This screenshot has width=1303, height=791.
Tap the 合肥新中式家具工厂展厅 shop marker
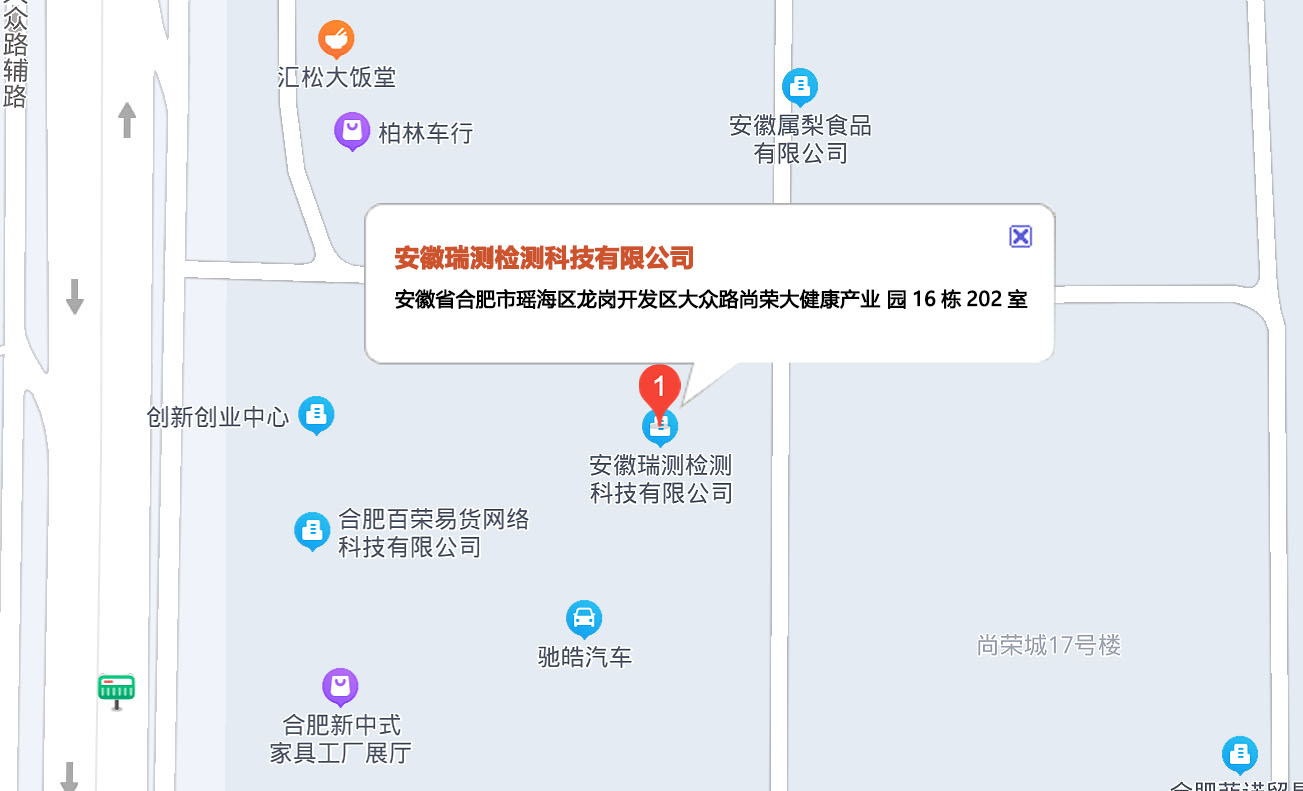pos(340,686)
